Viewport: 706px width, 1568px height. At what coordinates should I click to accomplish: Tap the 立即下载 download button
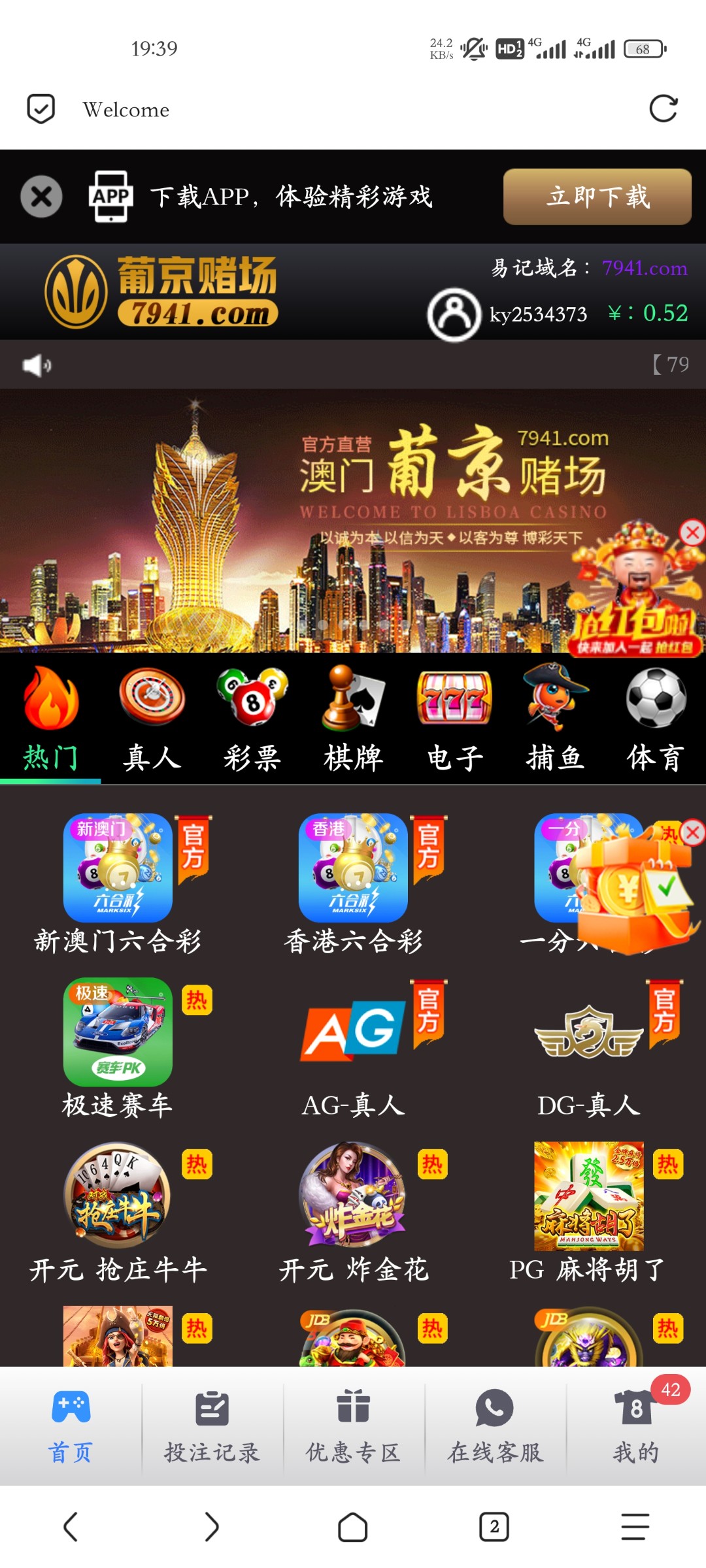tap(597, 197)
